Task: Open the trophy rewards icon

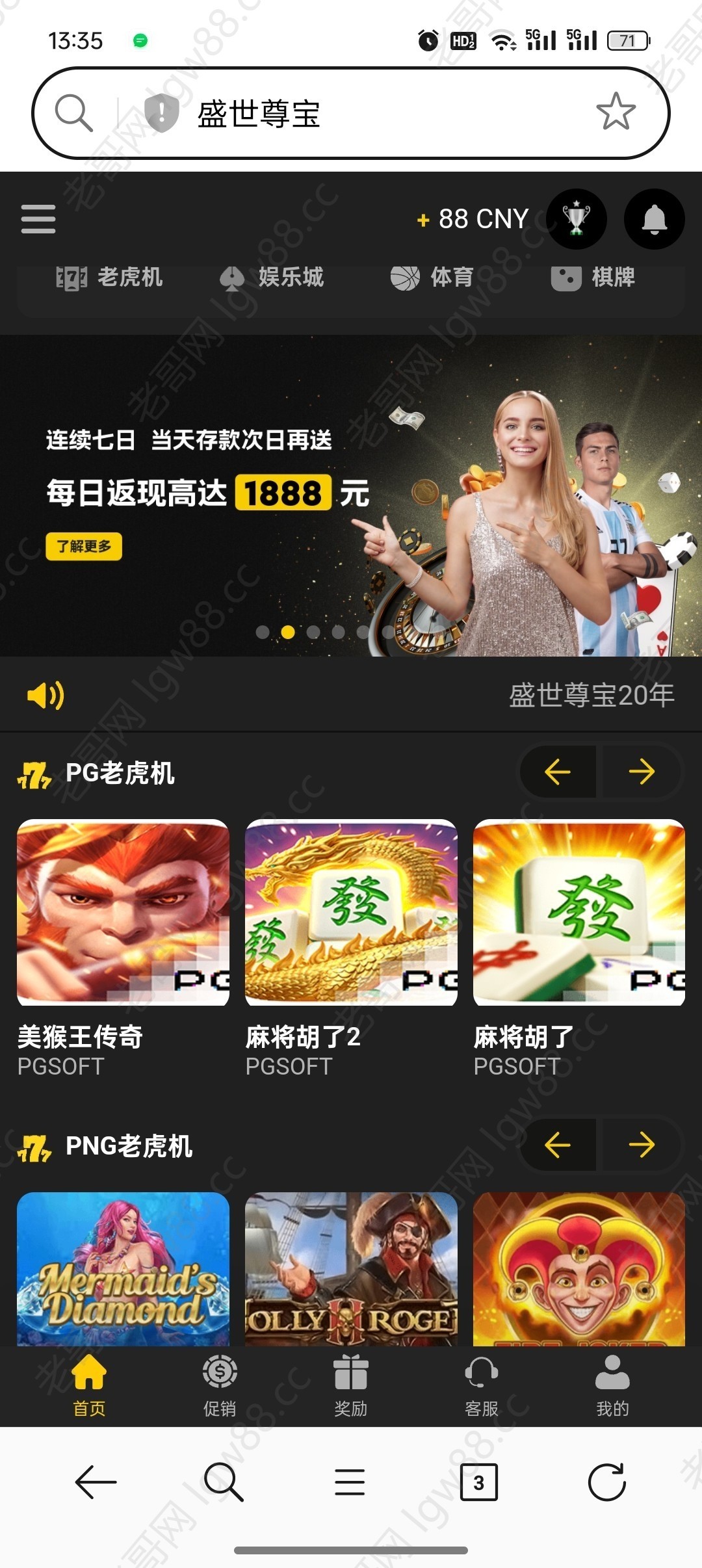Action: point(576,219)
